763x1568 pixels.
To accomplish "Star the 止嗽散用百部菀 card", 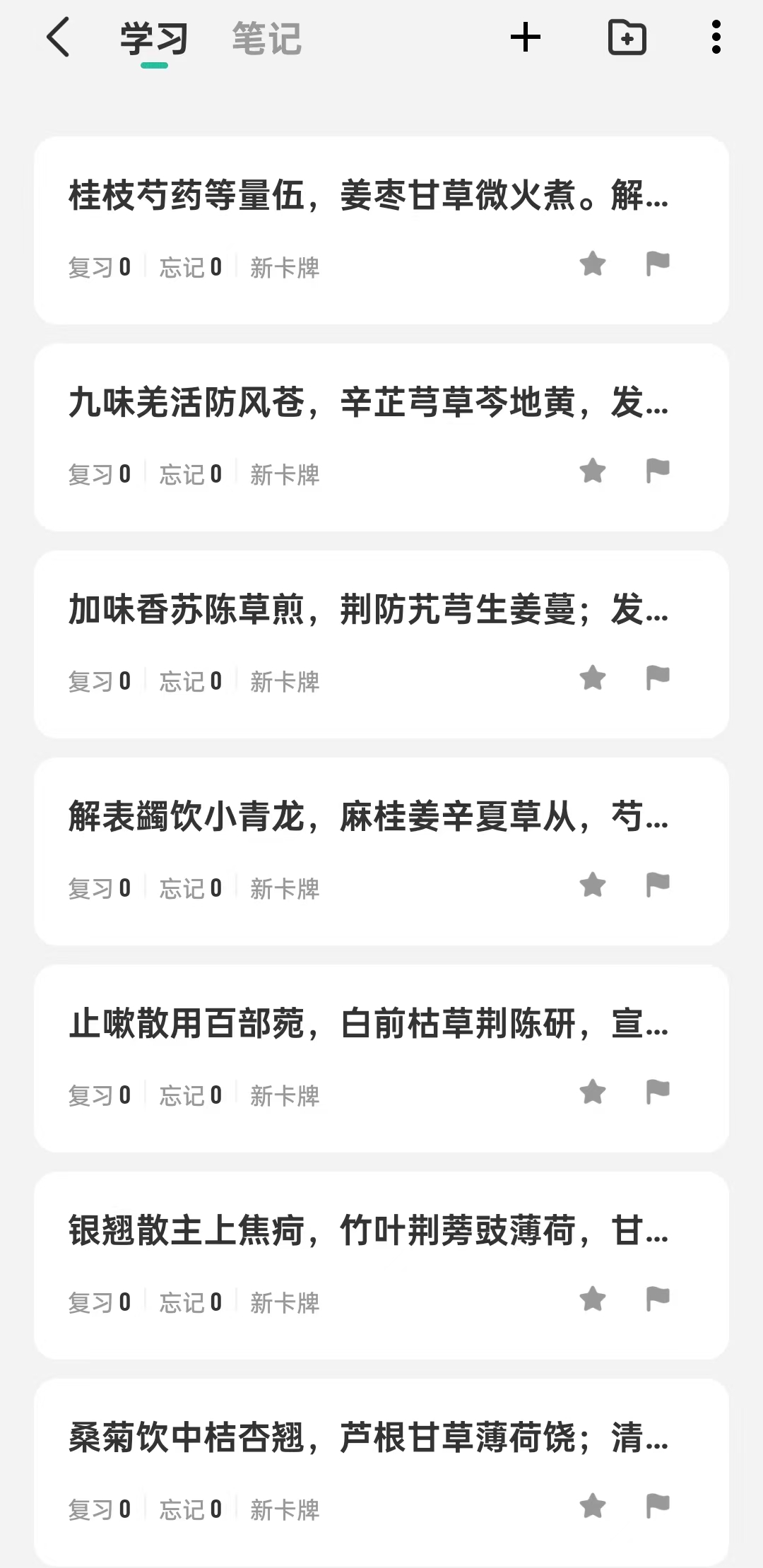I will pos(593,1092).
